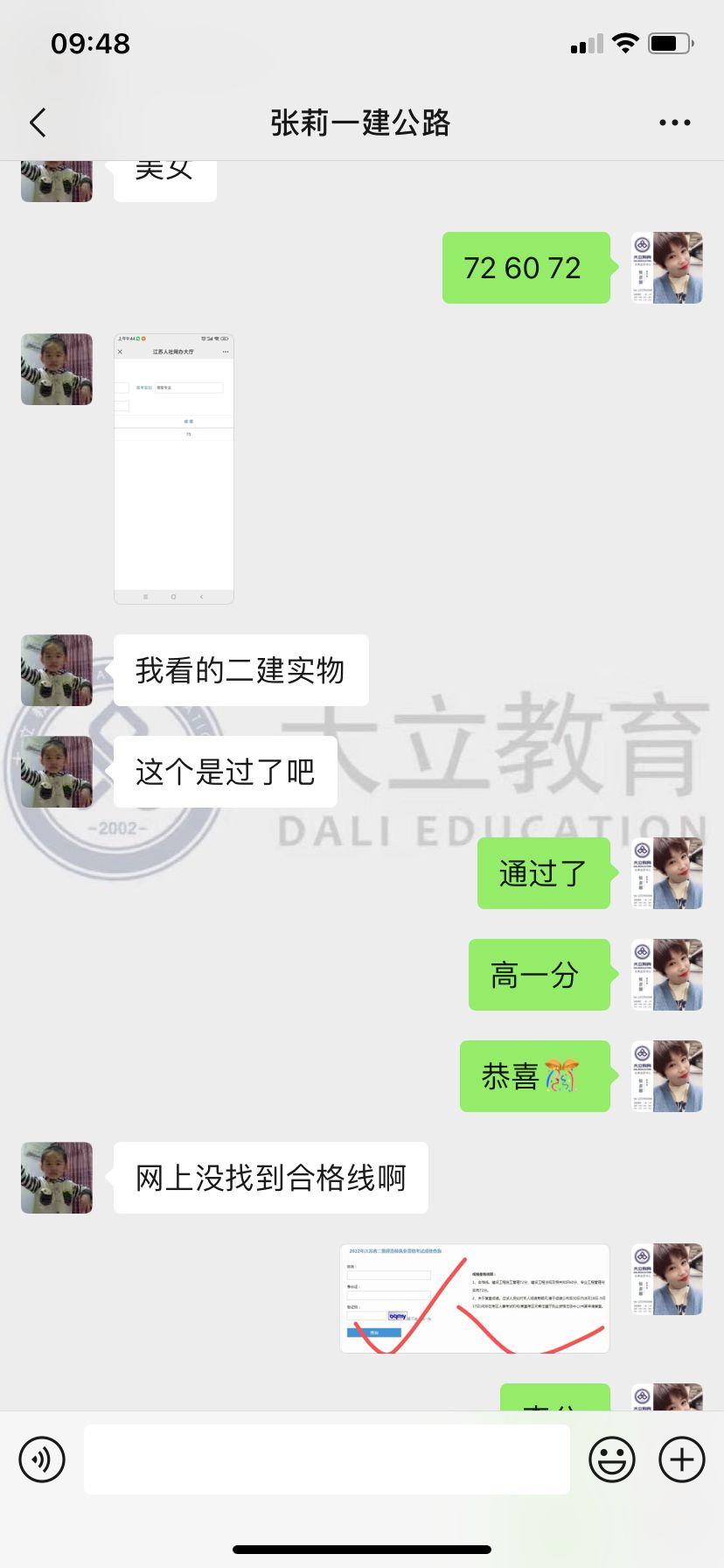Open the plus attachments menu
This screenshot has width=724, height=1568.
682,1459
